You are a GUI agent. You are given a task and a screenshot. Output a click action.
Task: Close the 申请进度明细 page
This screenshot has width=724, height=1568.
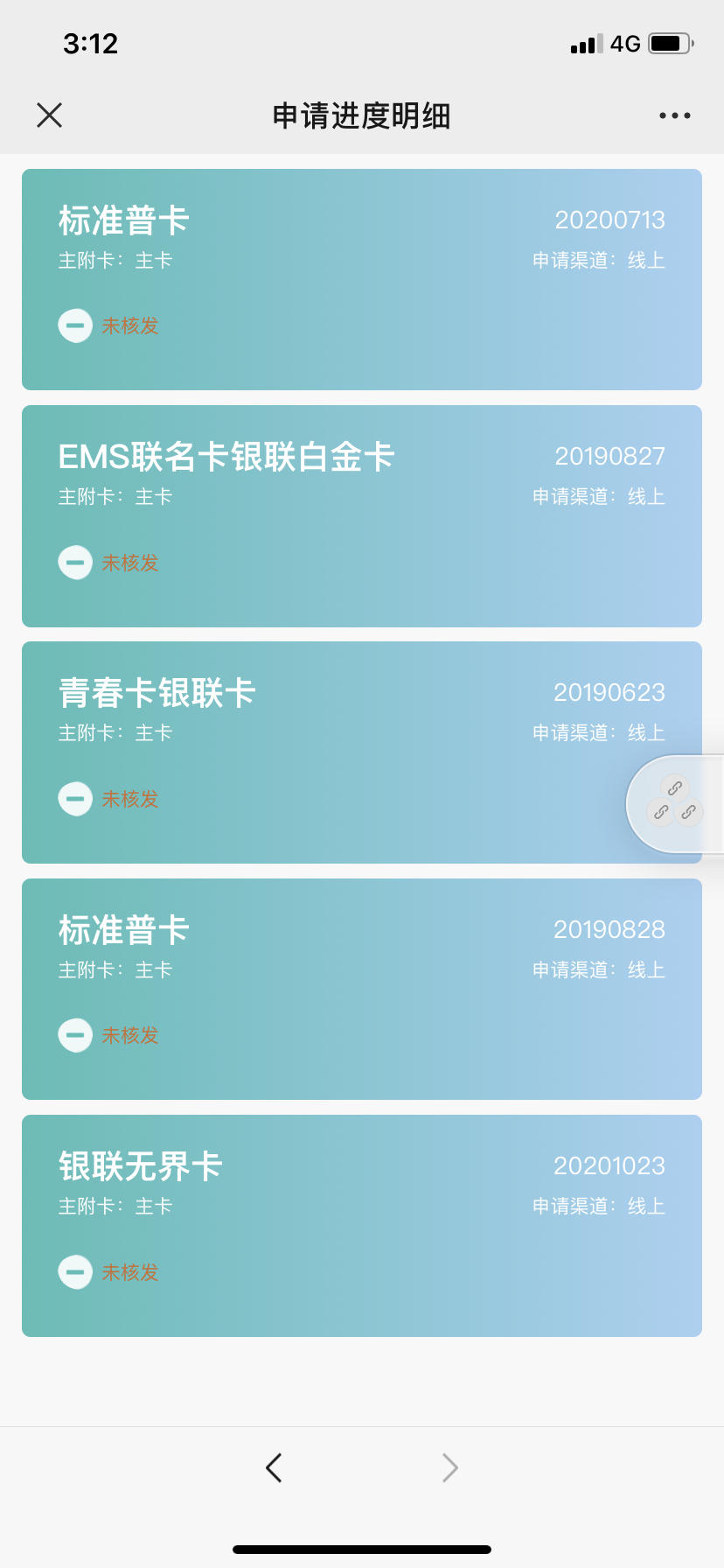[x=50, y=115]
